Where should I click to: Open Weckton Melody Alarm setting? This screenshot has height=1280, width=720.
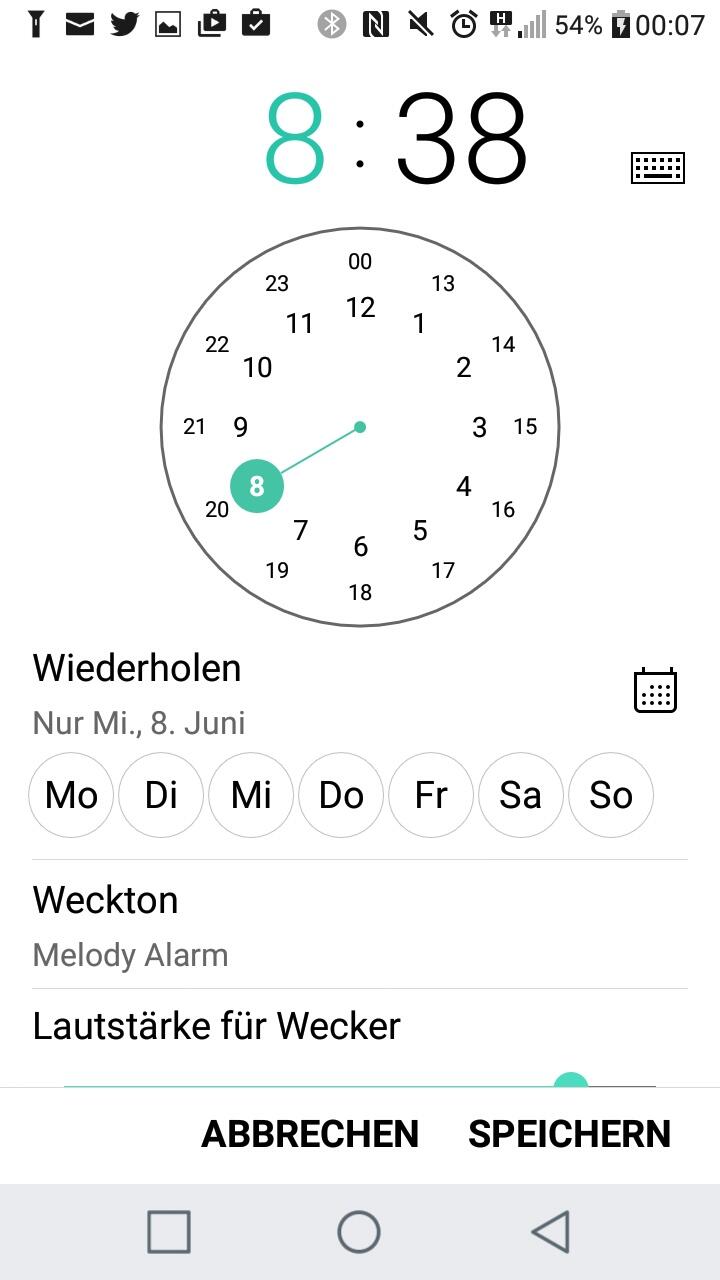coord(360,925)
